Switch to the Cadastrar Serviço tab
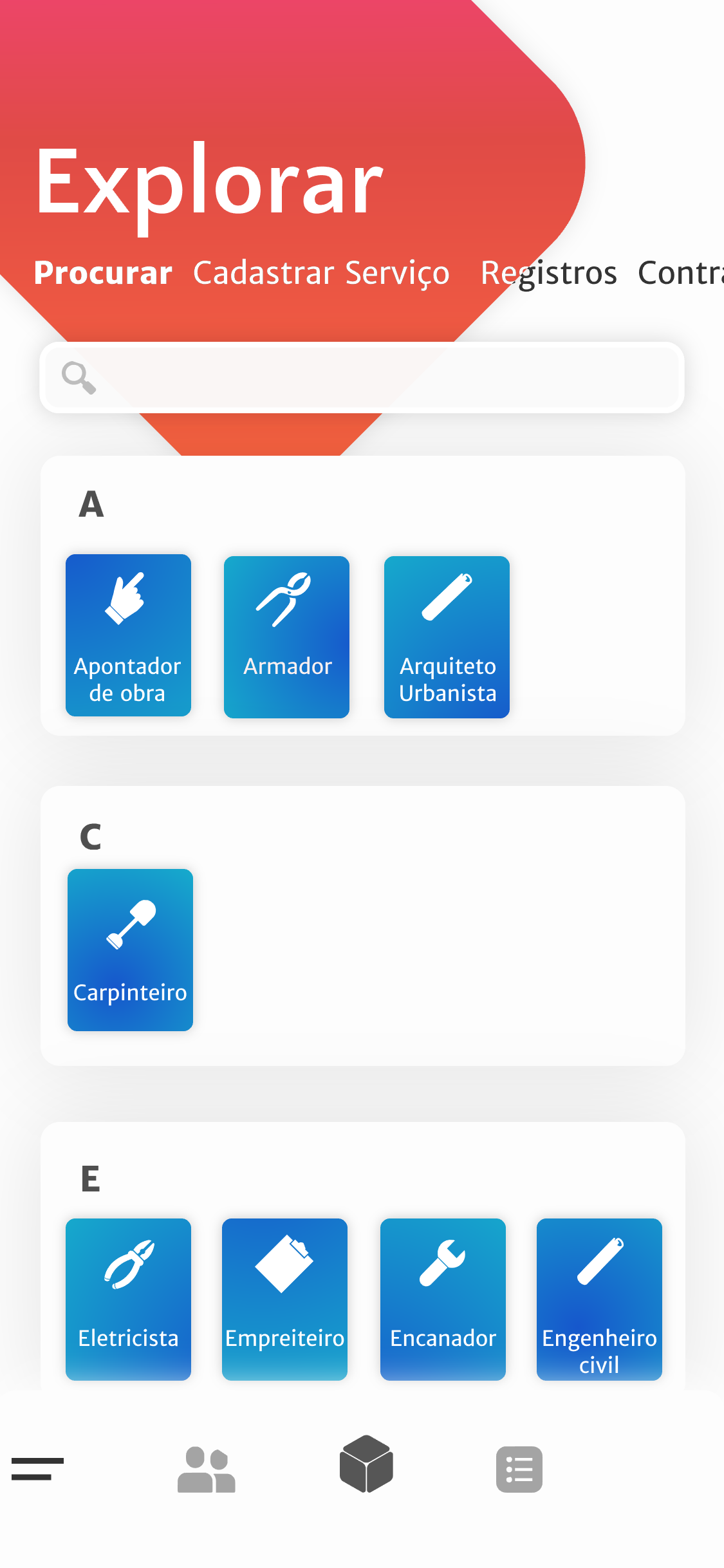 (321, 273)
